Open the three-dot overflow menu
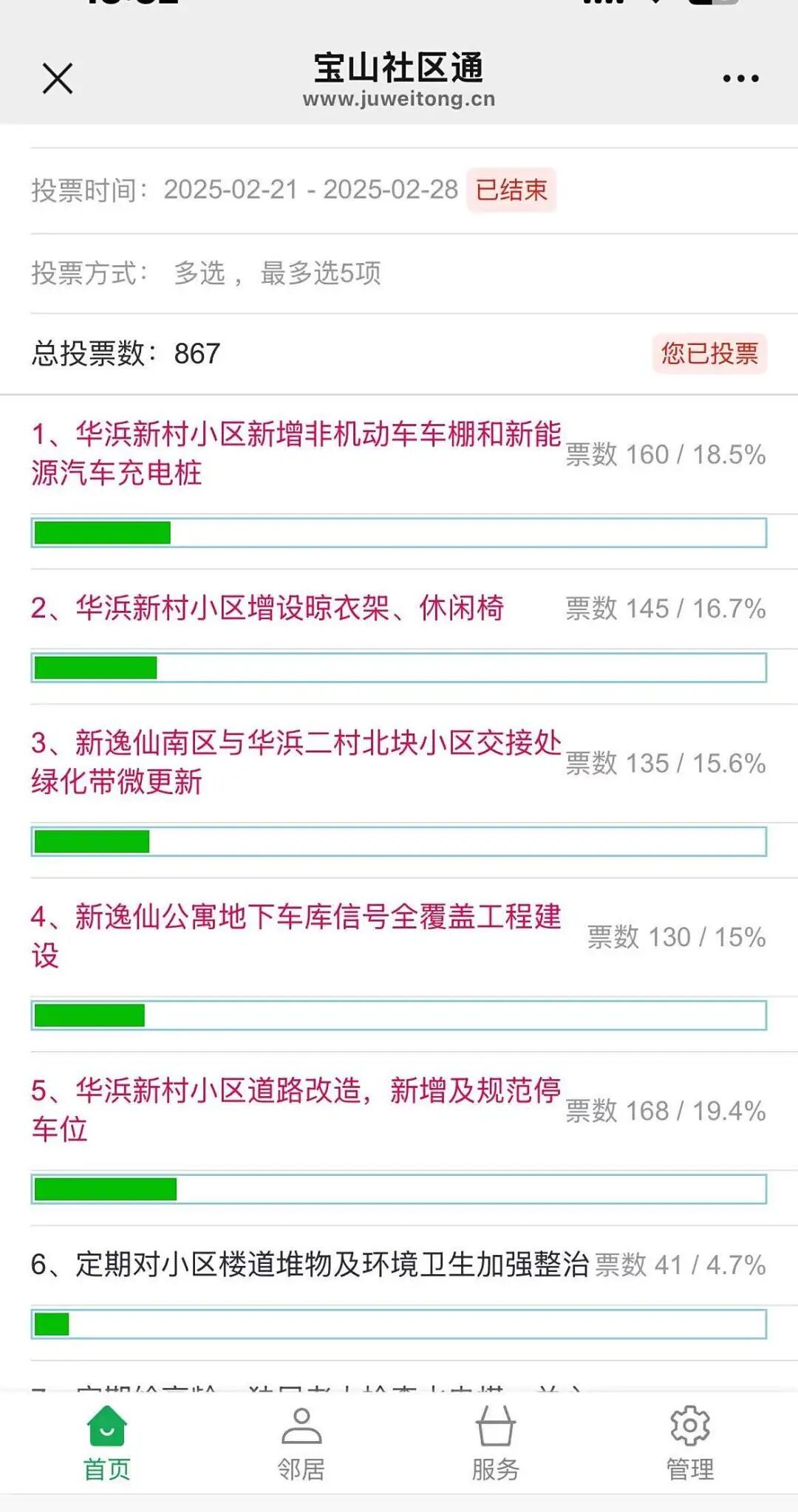798x1512 pixels. point(740,78)
